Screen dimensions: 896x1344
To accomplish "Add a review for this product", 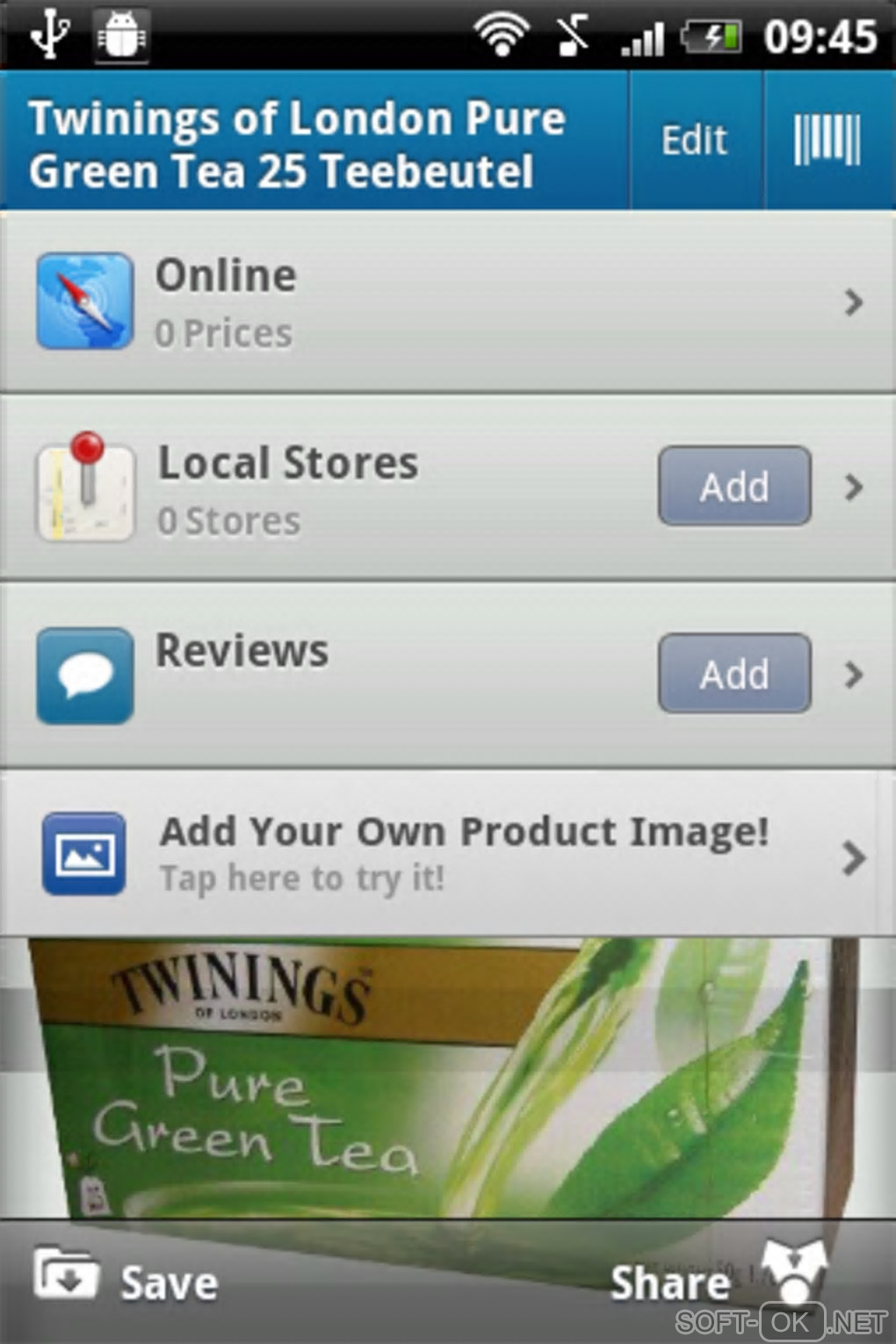I will pyautogui.click(x=733, y=674).
